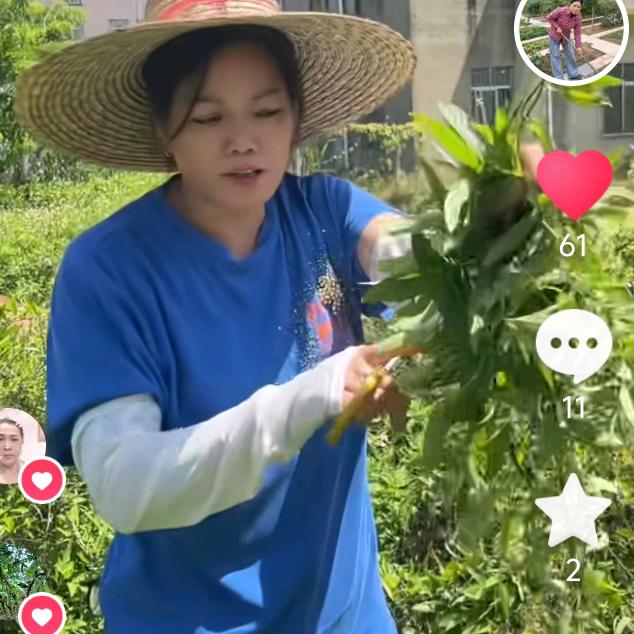Screen dimensions: 634x634
Task: Open the comments speech bubble
Action: (573, 345)
